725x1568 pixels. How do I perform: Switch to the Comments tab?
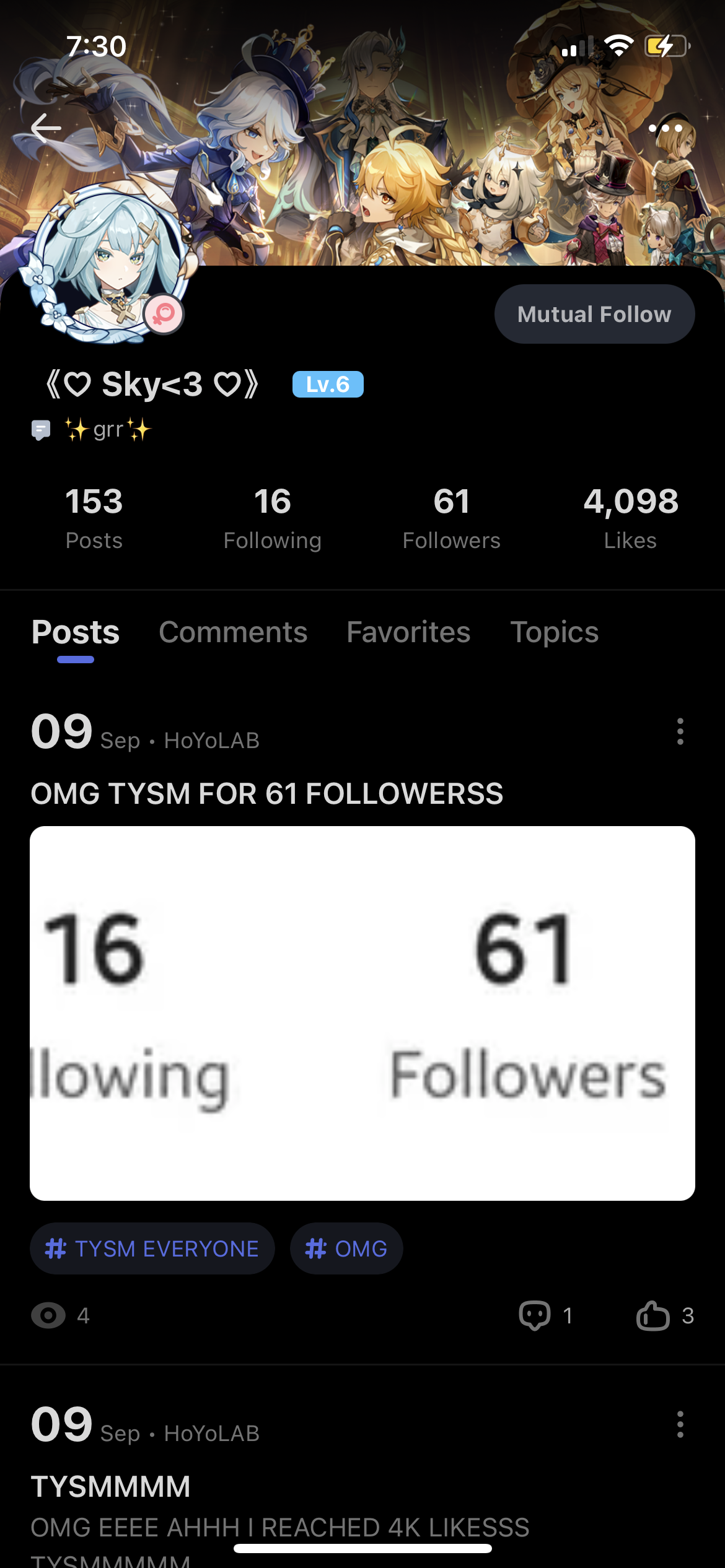(232, 632)
